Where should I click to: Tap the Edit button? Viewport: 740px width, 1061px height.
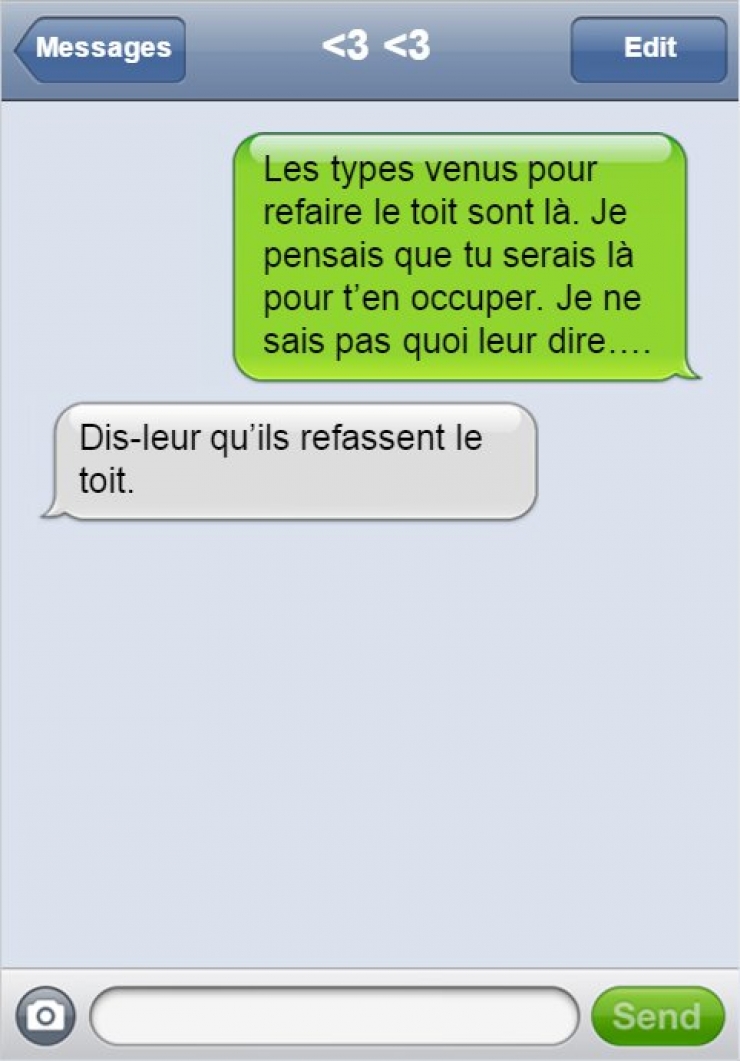tap(649, 48)
